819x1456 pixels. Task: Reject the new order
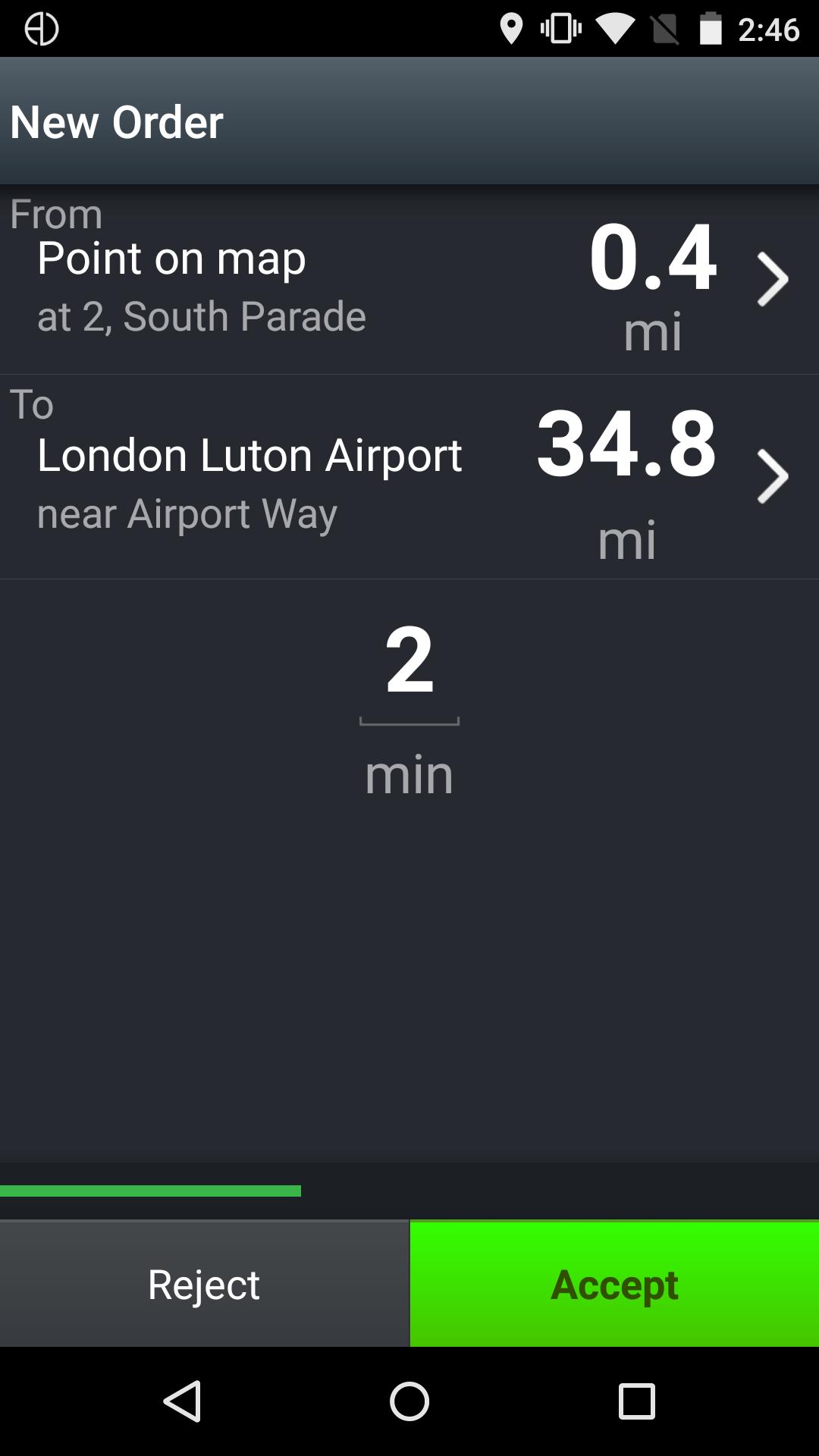204,1283
